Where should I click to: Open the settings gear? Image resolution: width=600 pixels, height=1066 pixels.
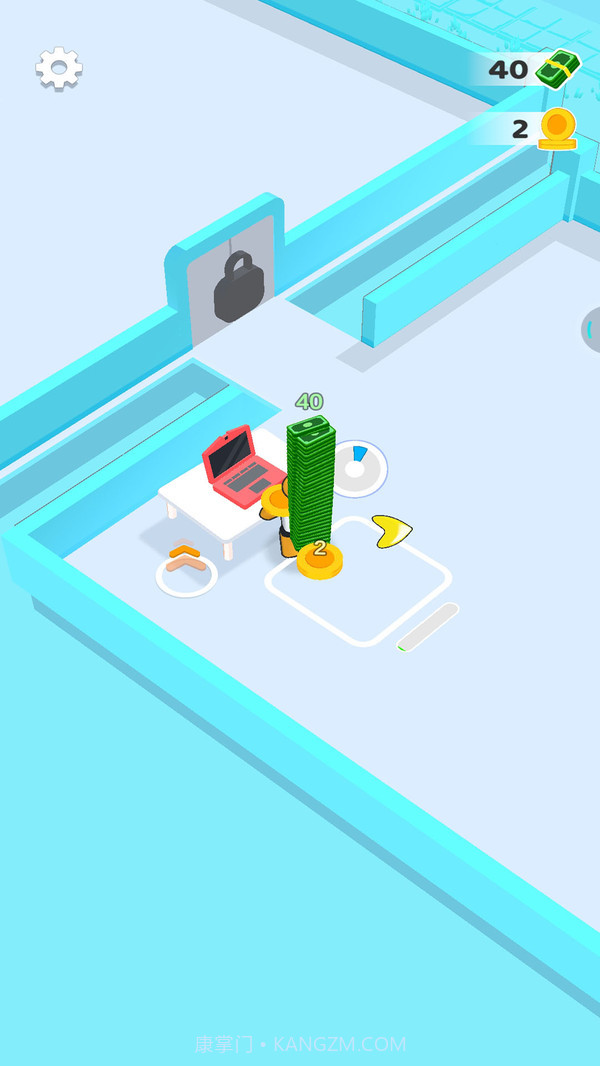click(x=59, y=69)
